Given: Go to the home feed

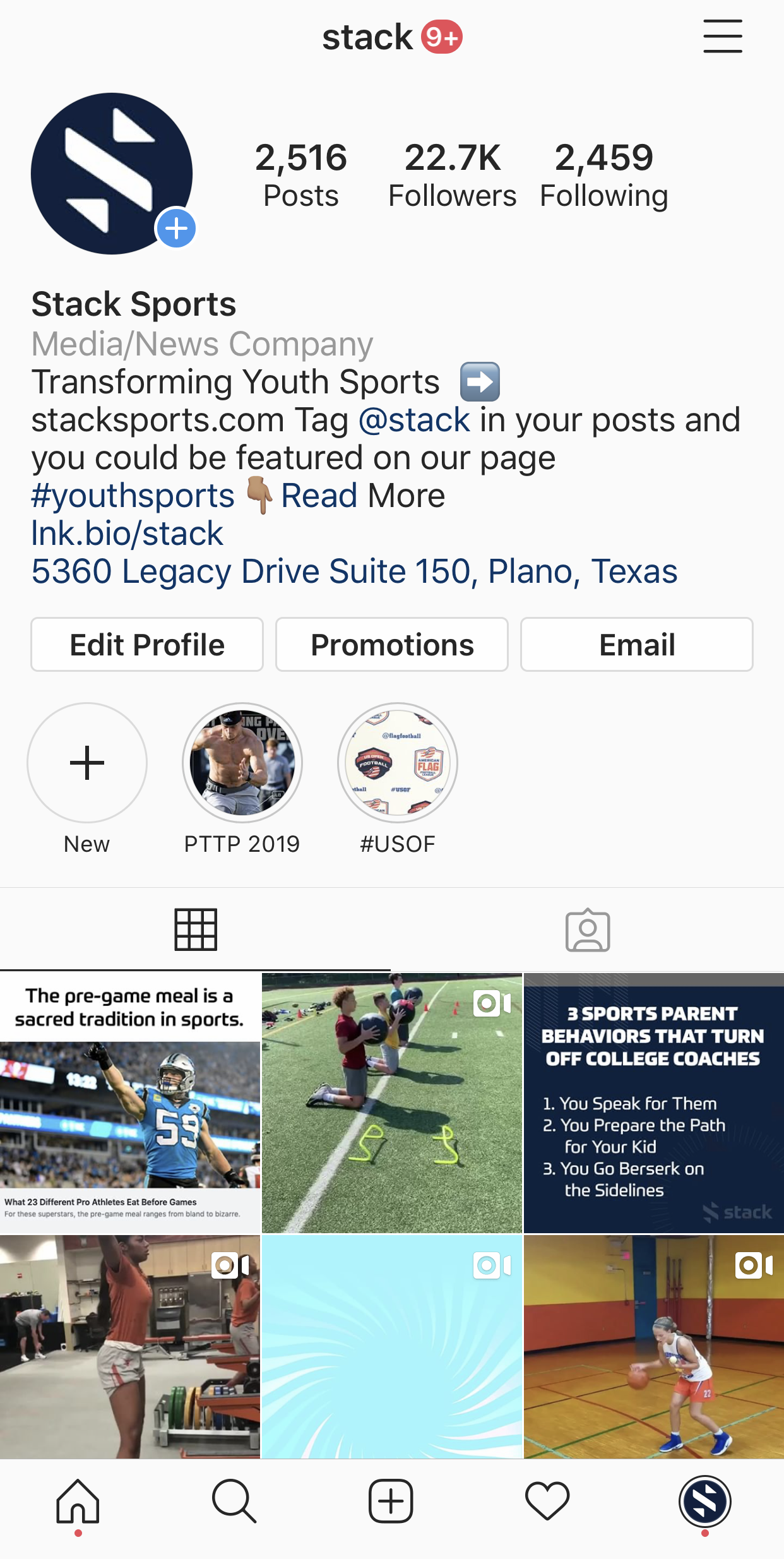Looking at the screenshot, I should [x=78, y=1501].
